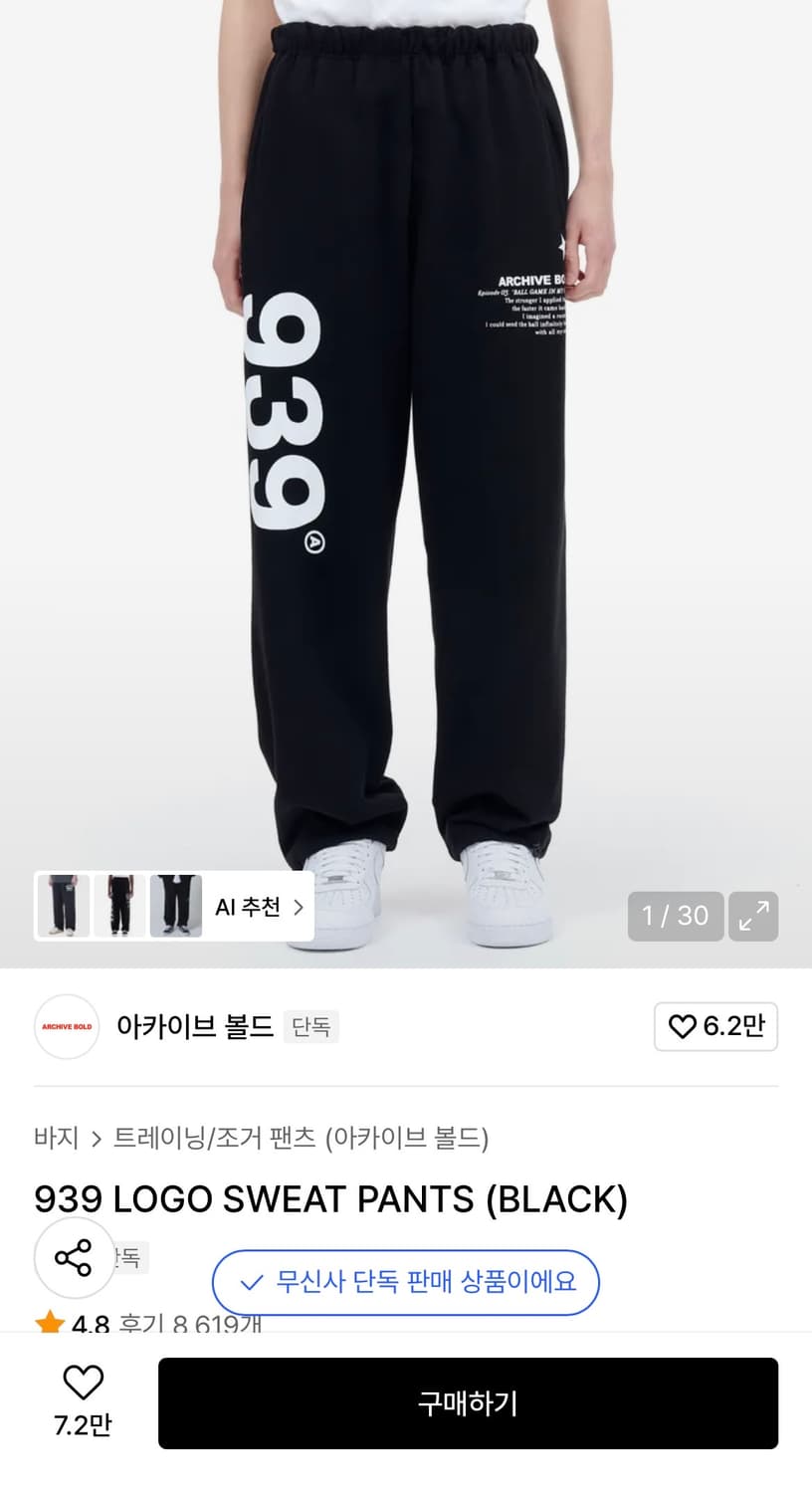Select the star icon beside the 4.8 rating

tap(52, 1324)
